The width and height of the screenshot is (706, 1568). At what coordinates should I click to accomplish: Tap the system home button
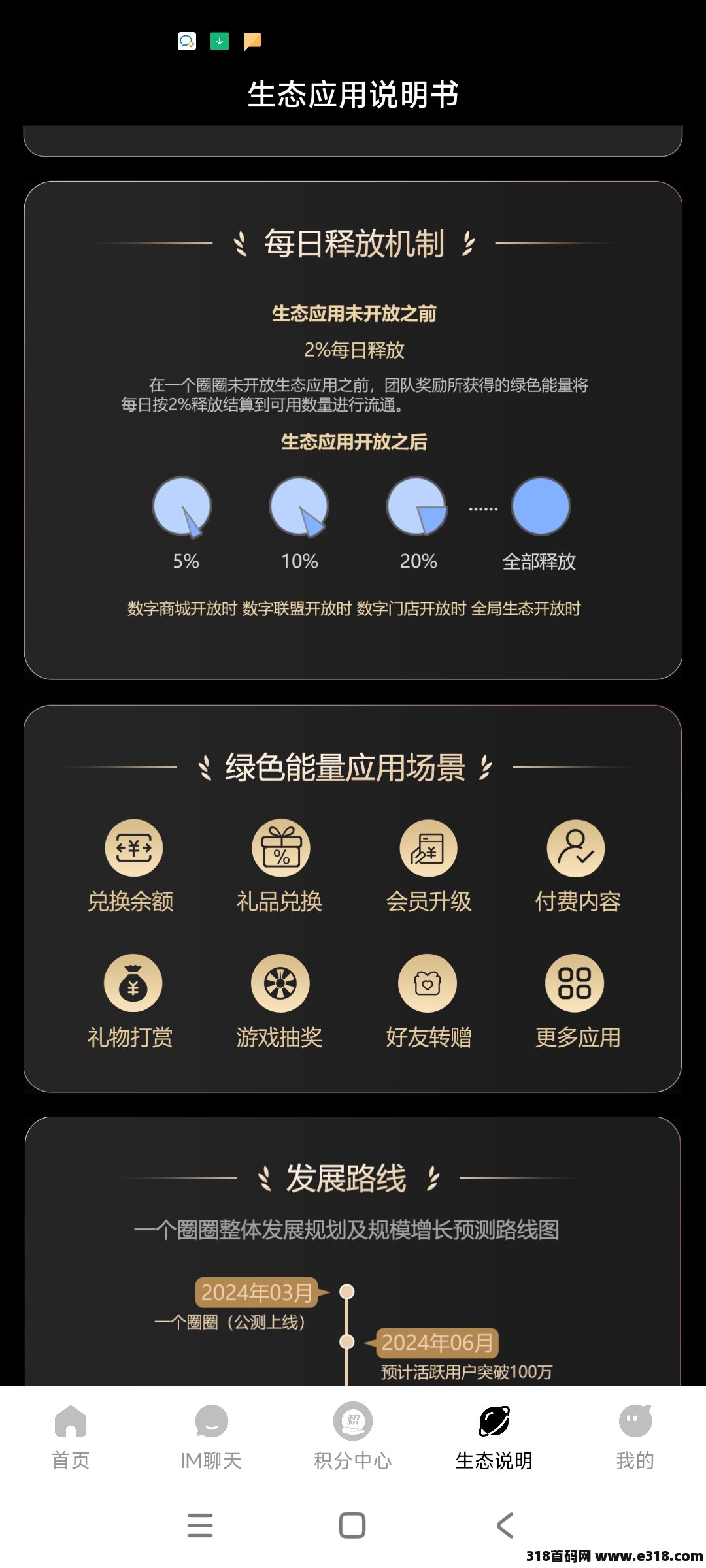pos(352,1526)
